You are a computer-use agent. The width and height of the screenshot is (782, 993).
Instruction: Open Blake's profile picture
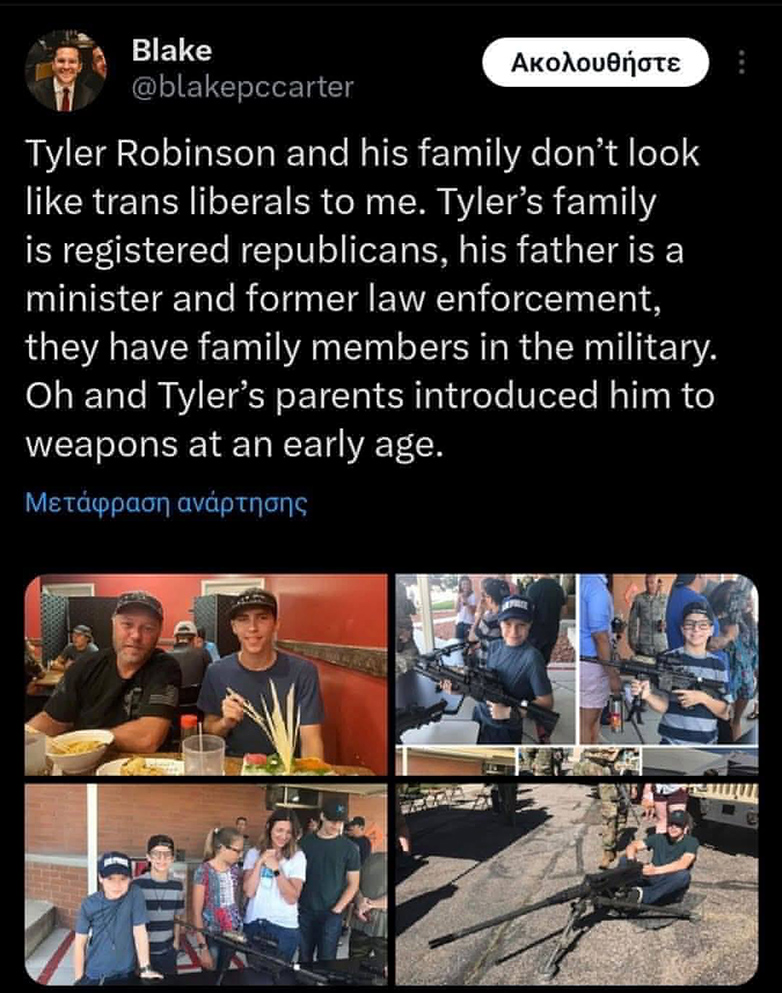(66, 71)
